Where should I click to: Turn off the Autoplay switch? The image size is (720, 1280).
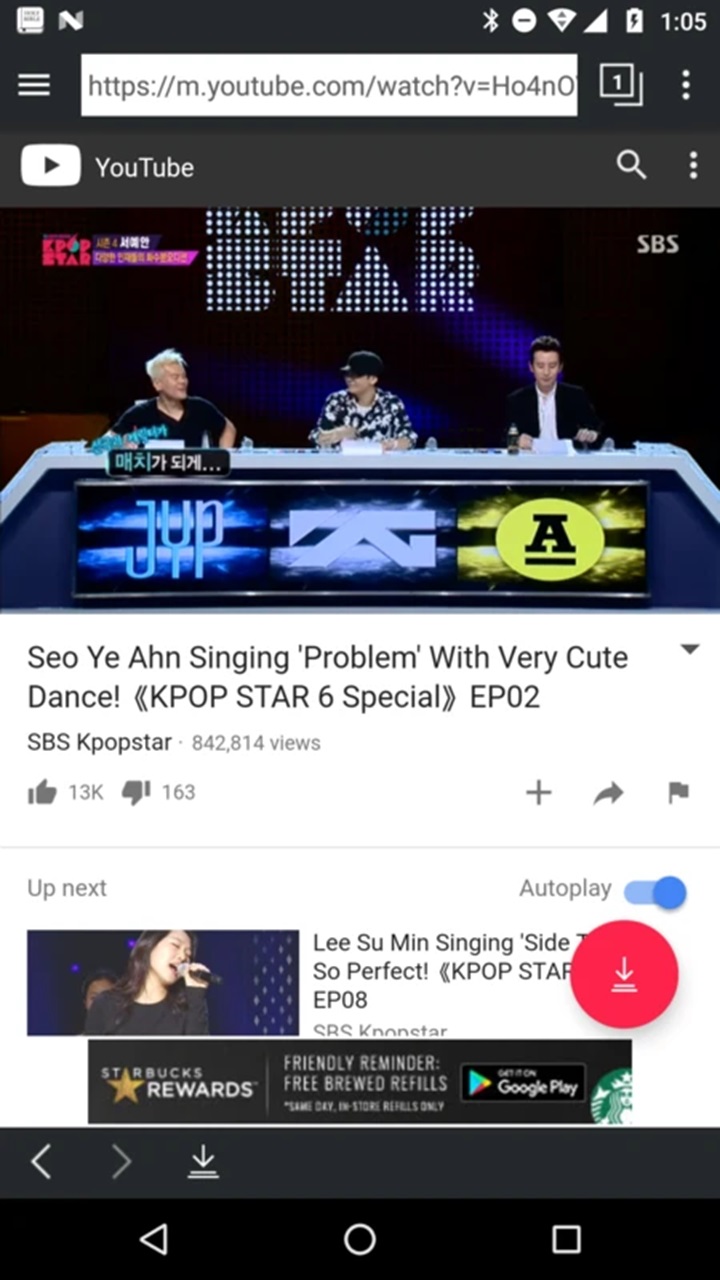point(655,890)
